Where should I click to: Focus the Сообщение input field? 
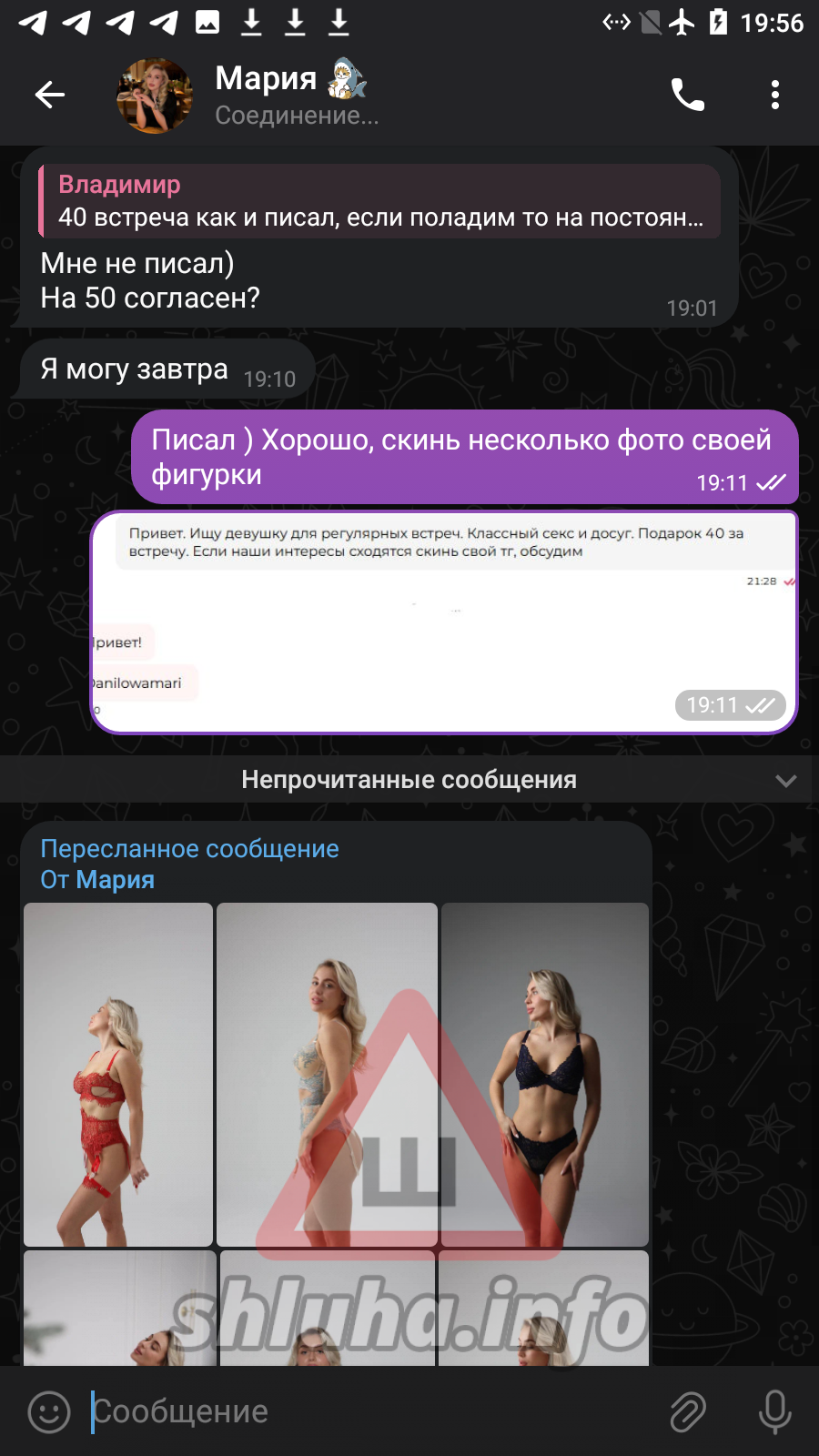(x=364, y=1411)
